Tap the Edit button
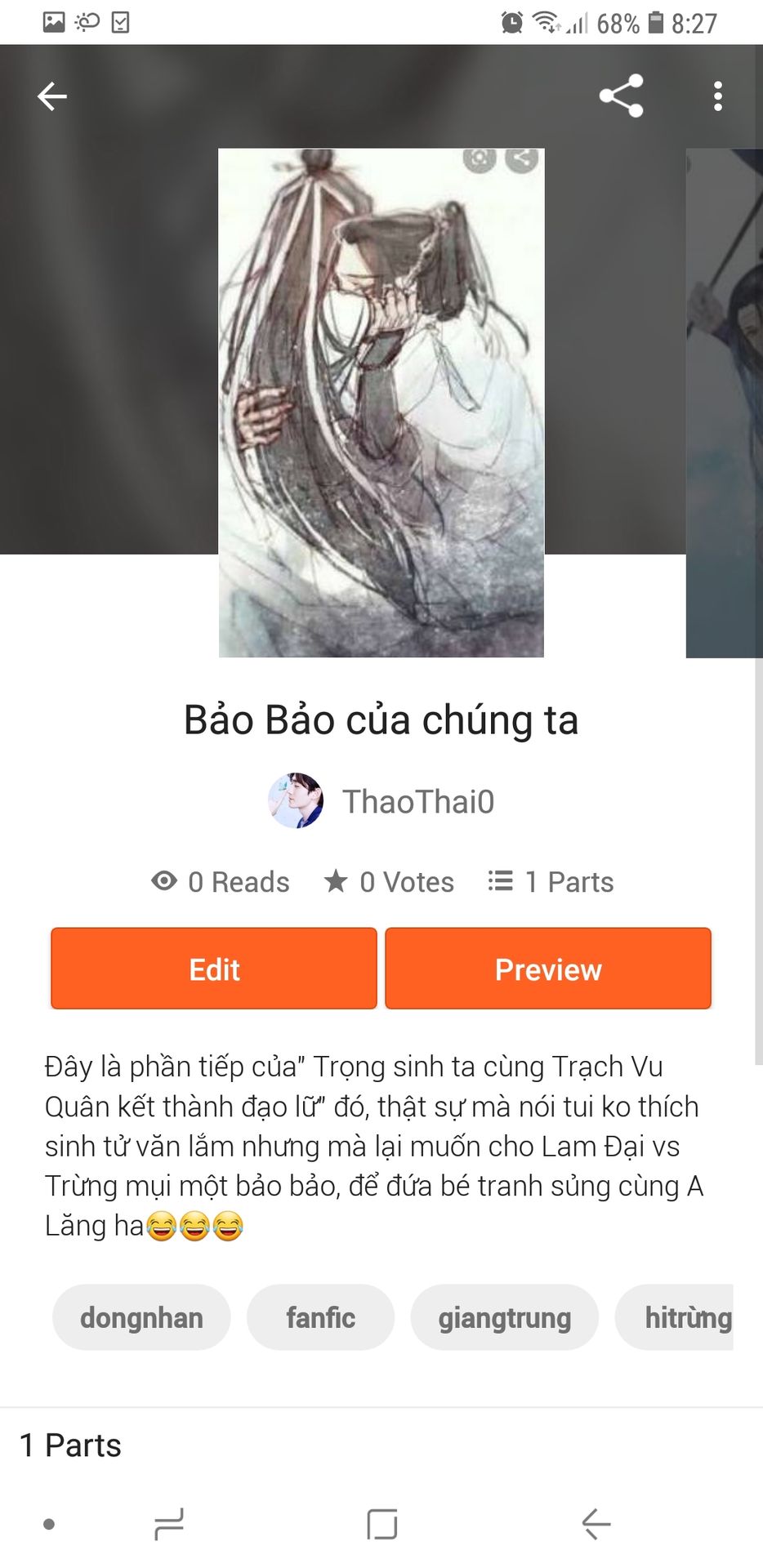This screenshot has width=763, height=1568. click(x=214, y=969)
